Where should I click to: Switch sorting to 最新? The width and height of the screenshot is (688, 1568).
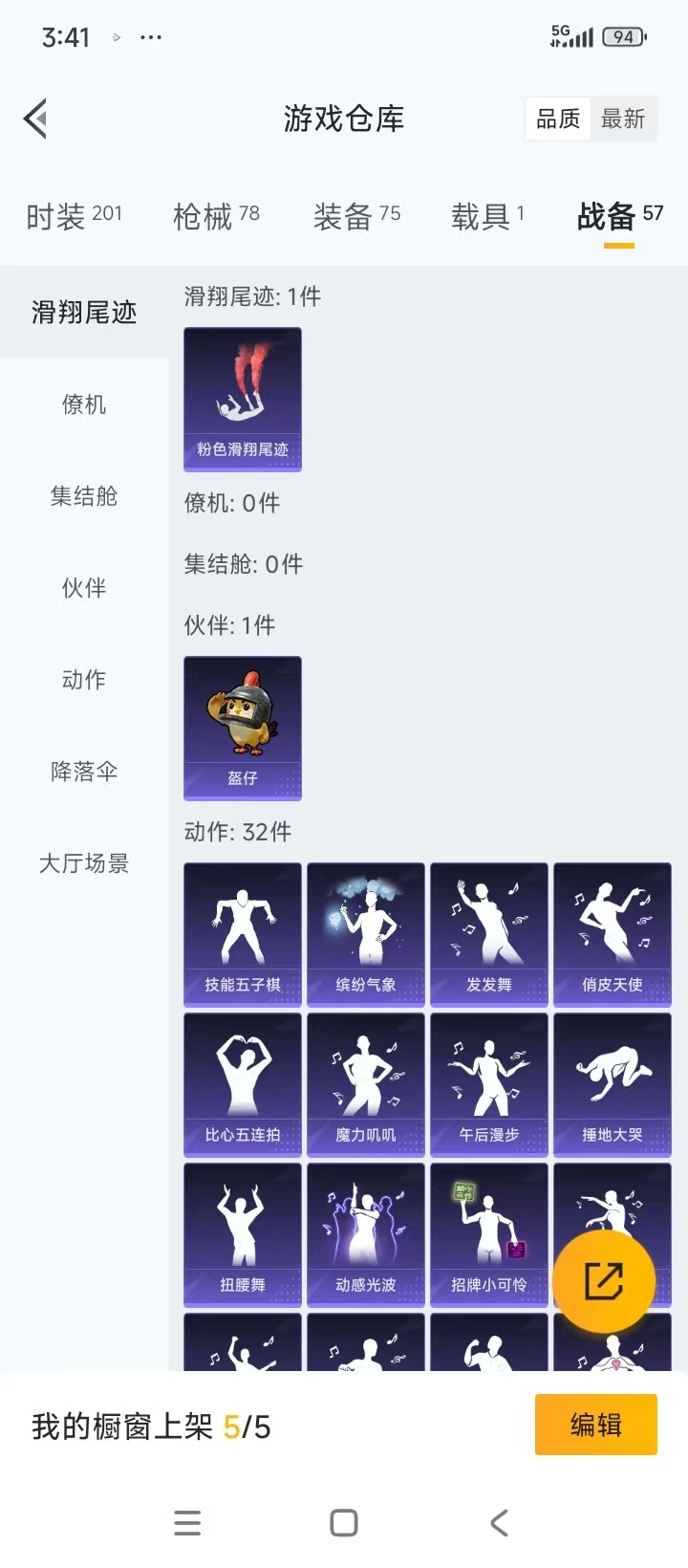(624, 119)
